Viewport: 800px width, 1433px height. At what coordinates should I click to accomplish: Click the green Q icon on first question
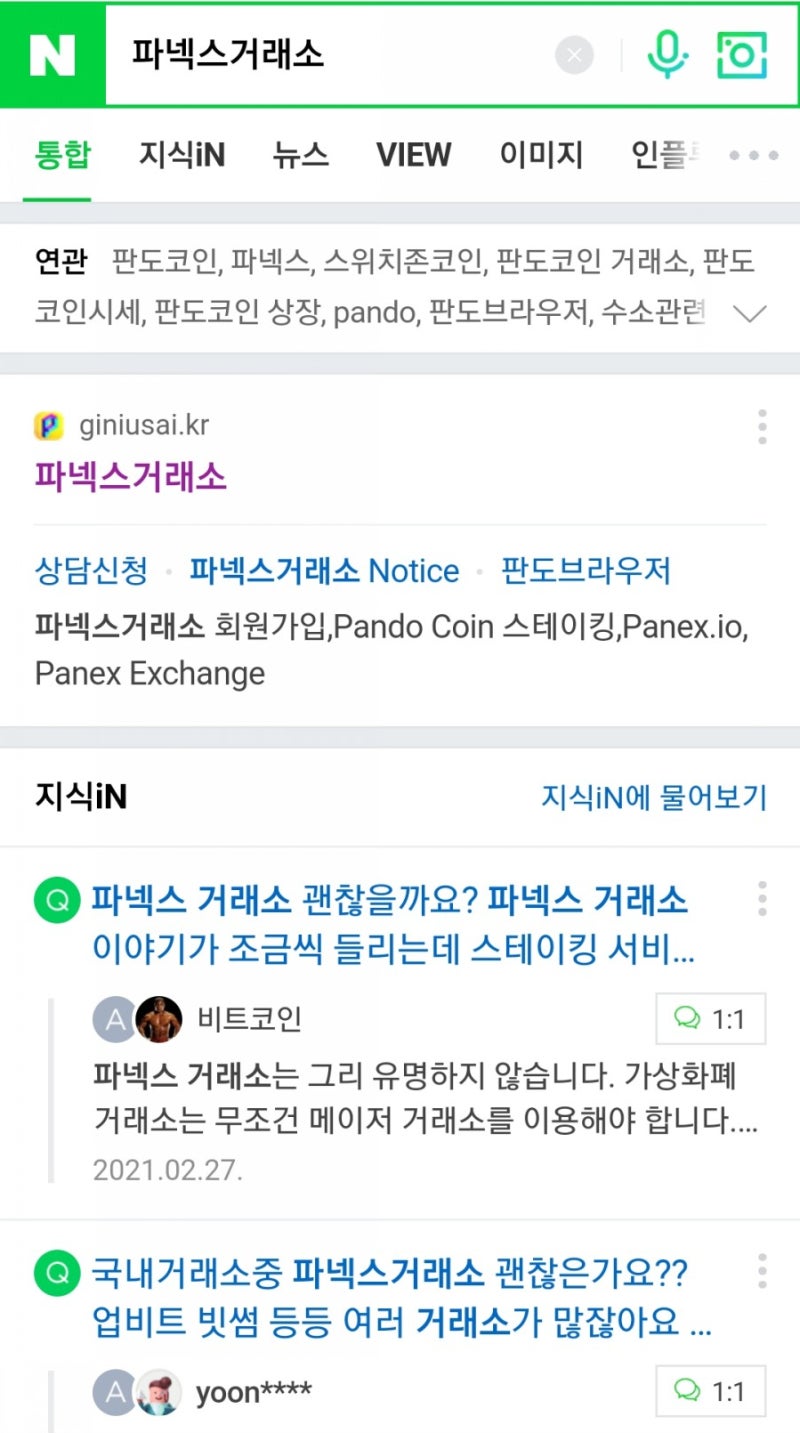pyautogui.click(x=56, y=899)
